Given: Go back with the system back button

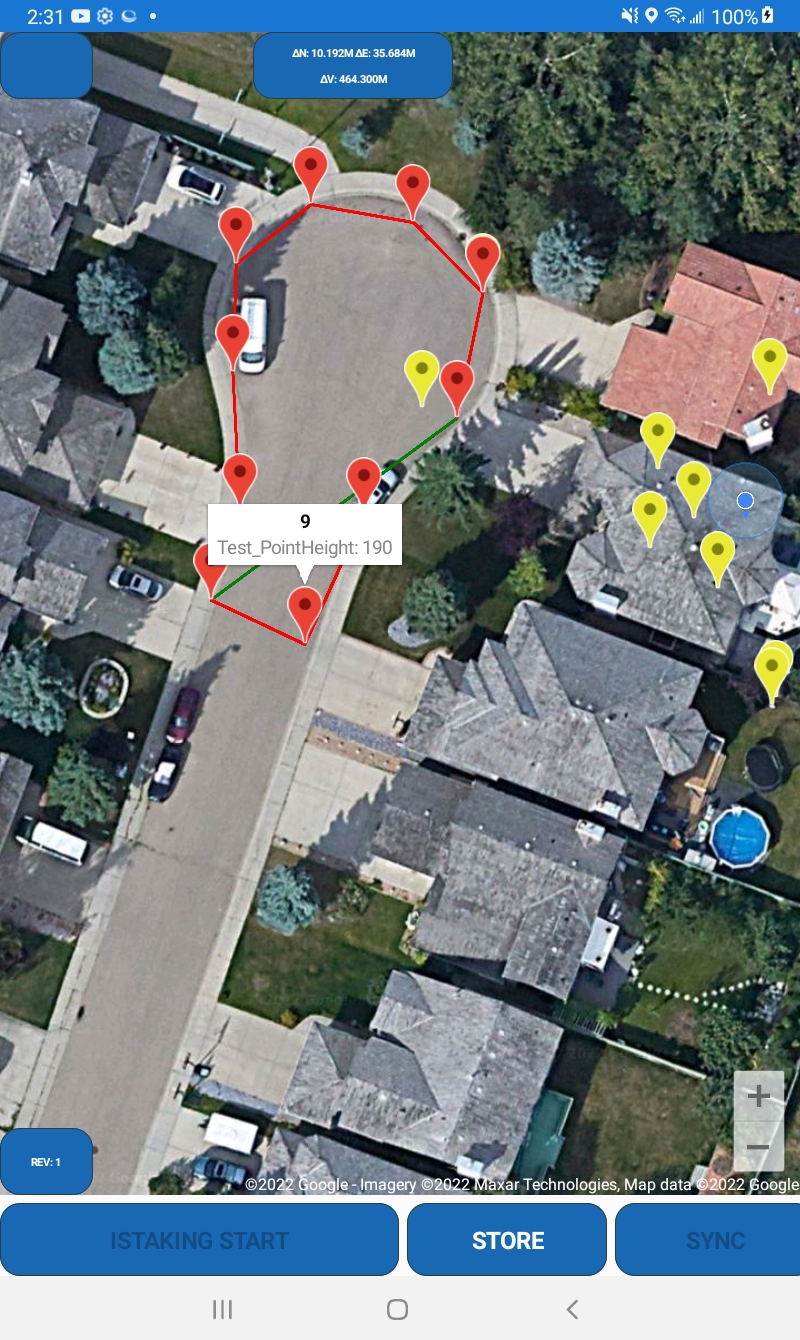Looking at the screenshot, I should pos(571,1309).
